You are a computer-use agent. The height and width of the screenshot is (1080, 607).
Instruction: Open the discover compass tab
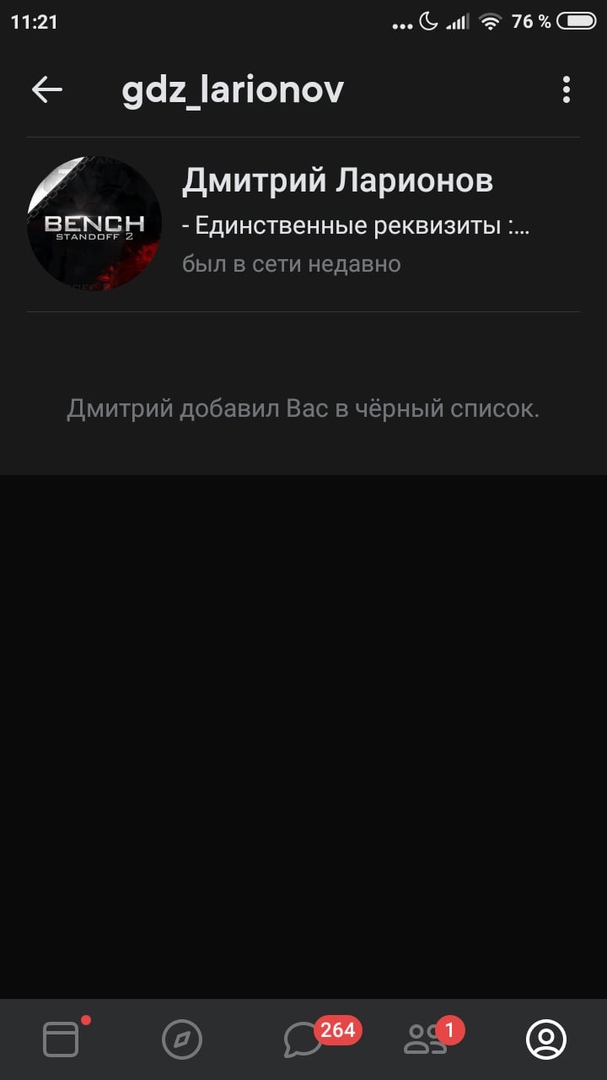pyautogui.click(x=182, y=1040)
